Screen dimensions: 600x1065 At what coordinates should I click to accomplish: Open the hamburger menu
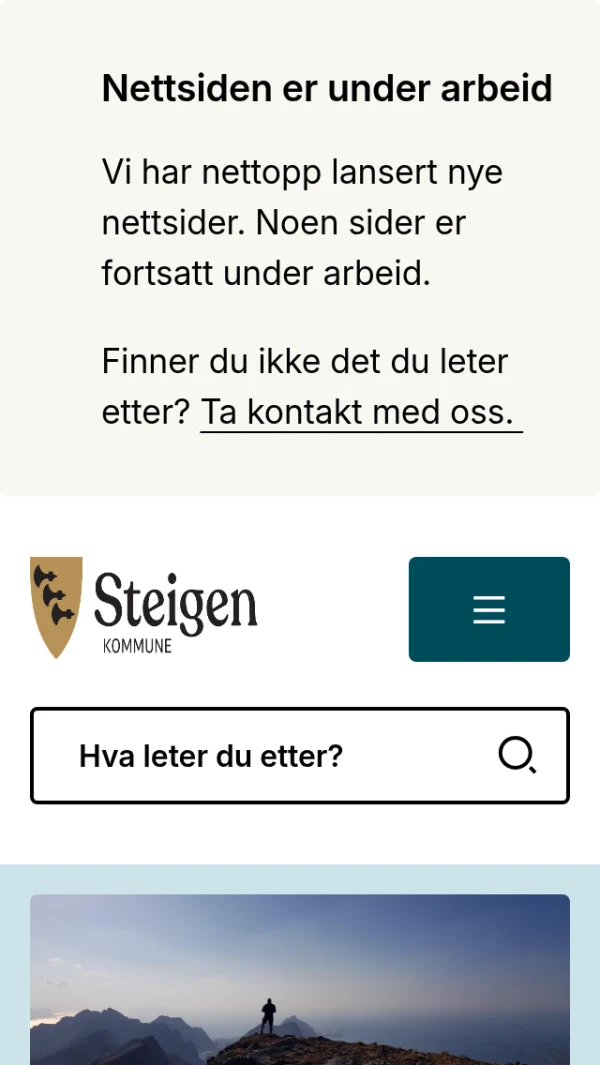(489, 609)
